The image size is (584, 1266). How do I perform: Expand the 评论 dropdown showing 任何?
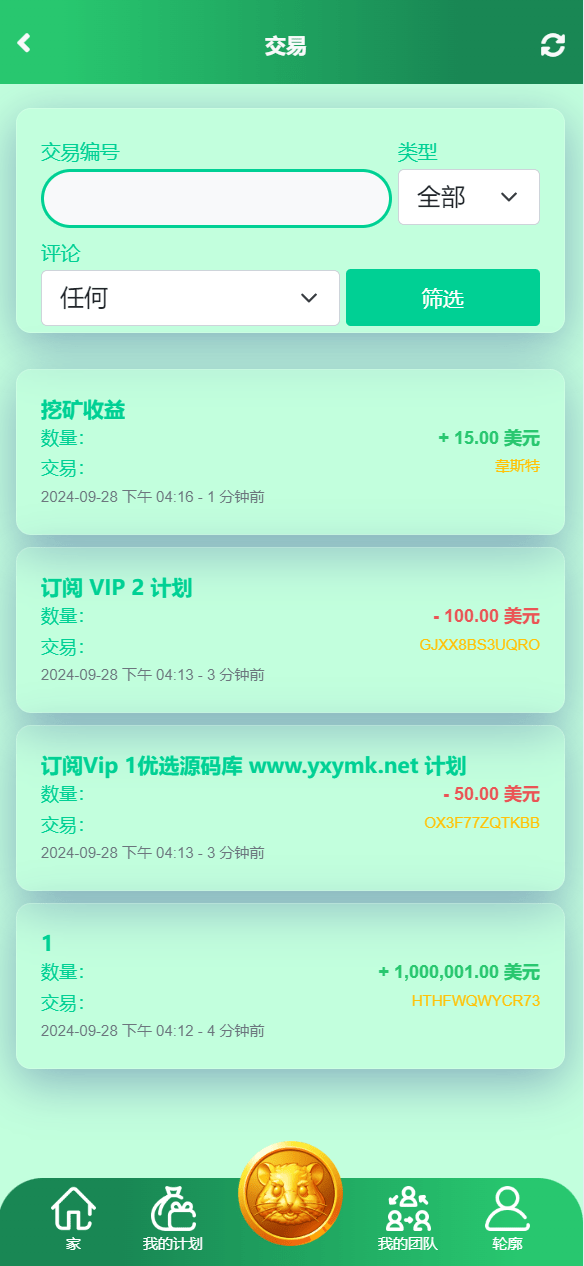pyautogui.click(x=190, y=298)
